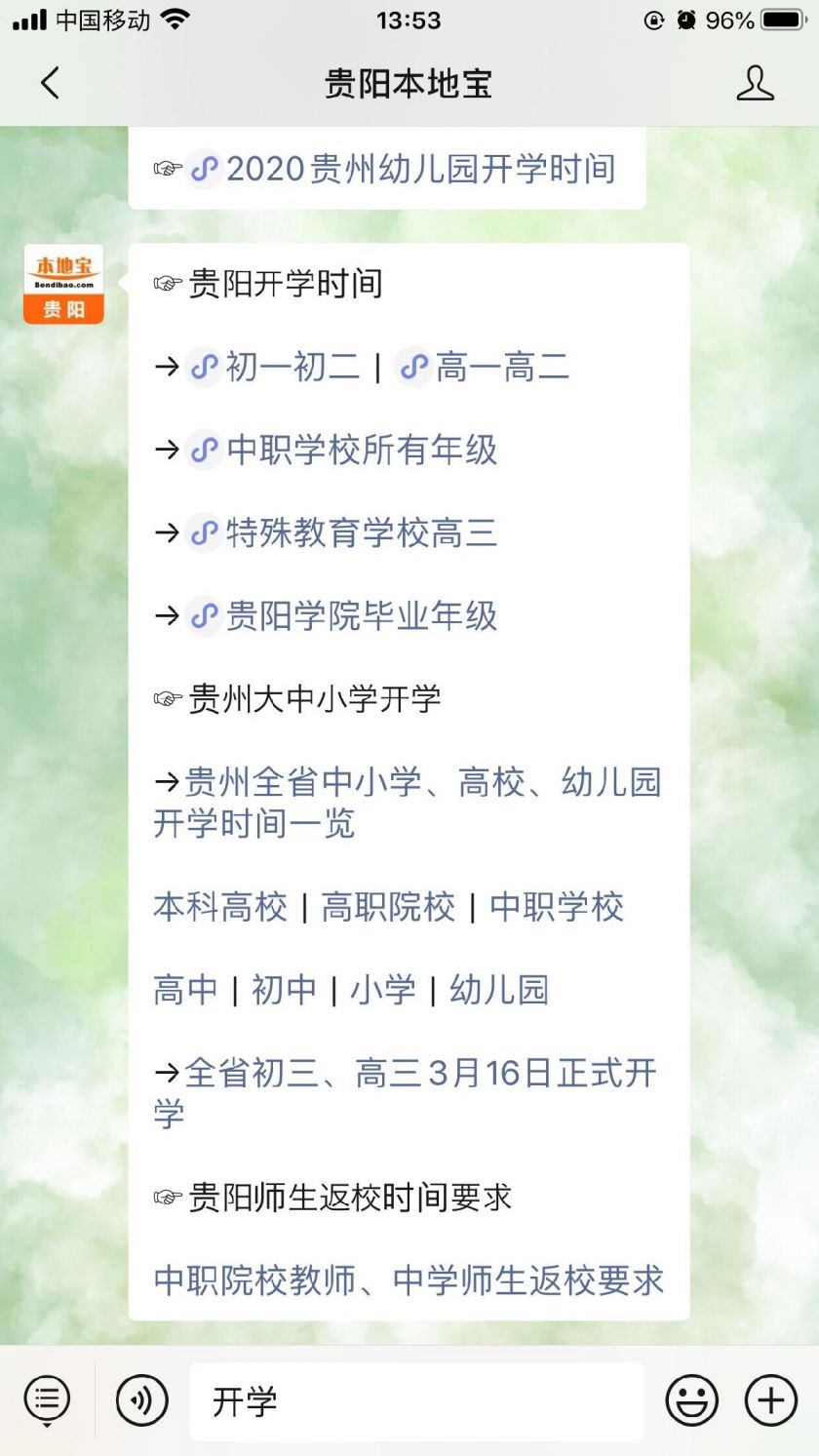Go back from the 贵阳本地宝 chat
819x1456 pixels.
(x=51, y=84)
